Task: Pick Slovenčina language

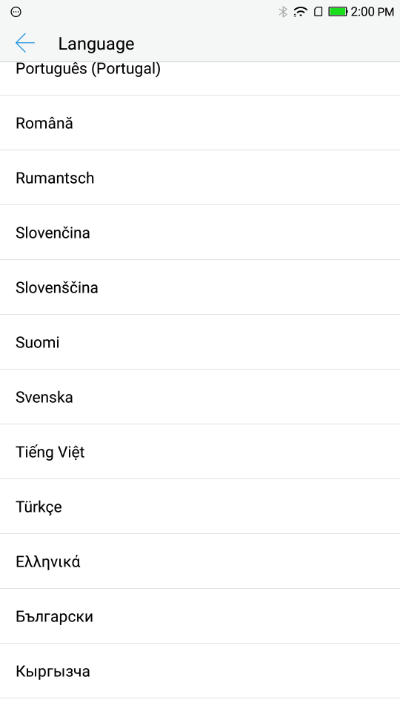Action: pyautogui.click(x=200, y=233)
